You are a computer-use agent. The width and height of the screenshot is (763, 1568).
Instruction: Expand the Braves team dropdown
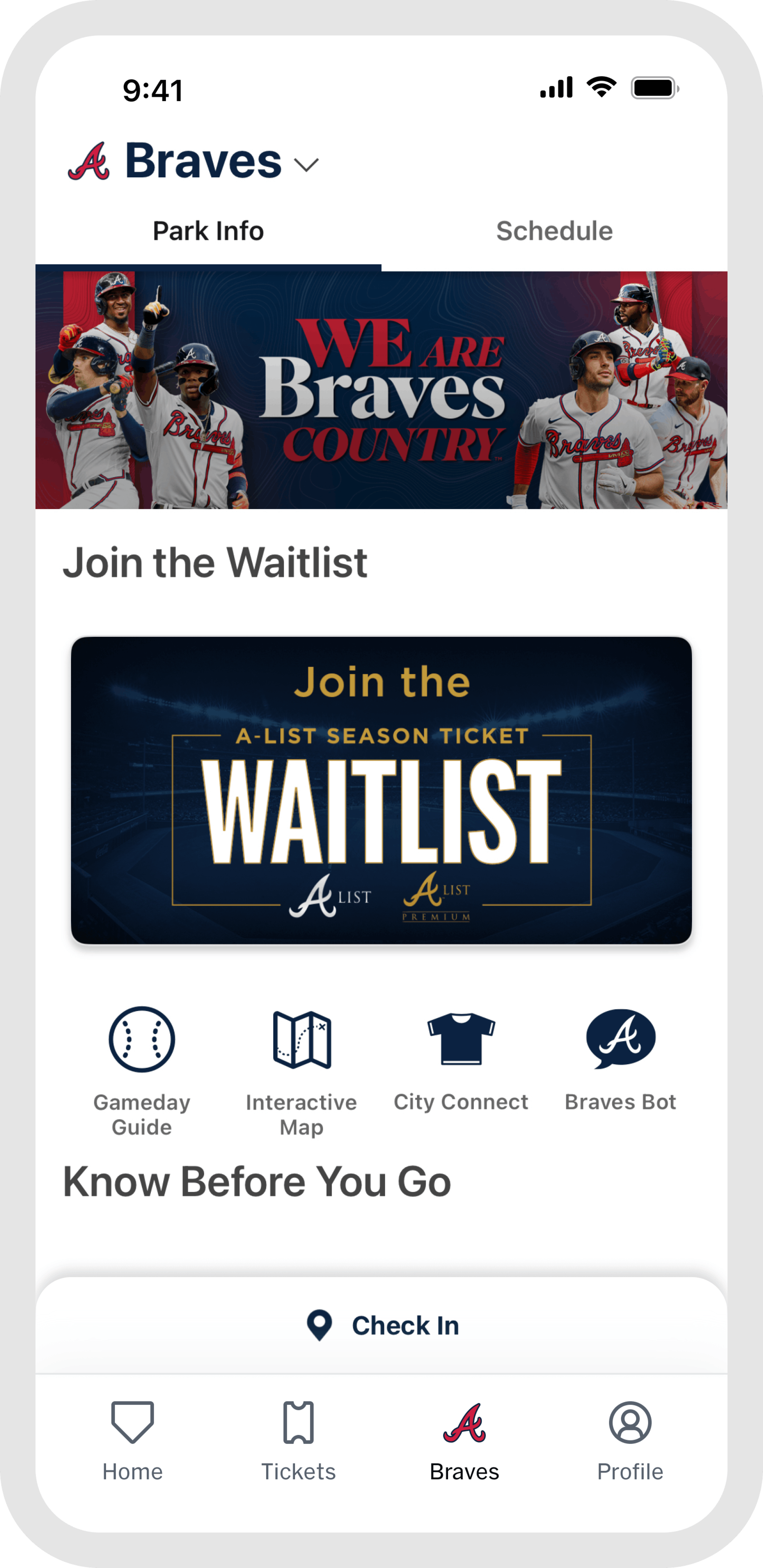pyautogui.click(x=306, y=164)
